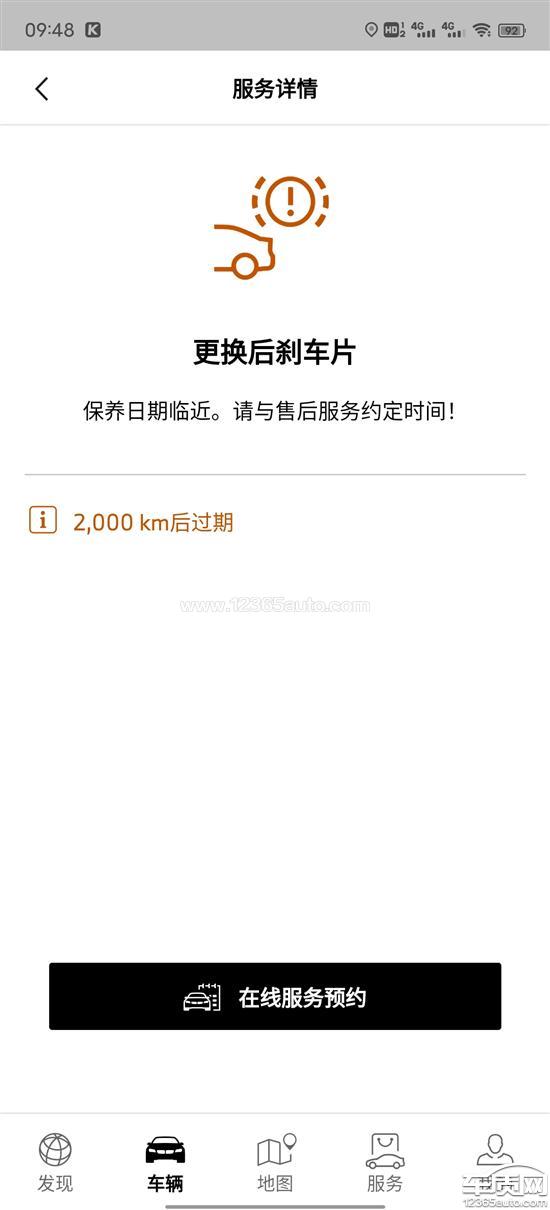Switch to the 发现 tab
The width and height of the screenshot is (550, 1210).
pos(55,1163)
